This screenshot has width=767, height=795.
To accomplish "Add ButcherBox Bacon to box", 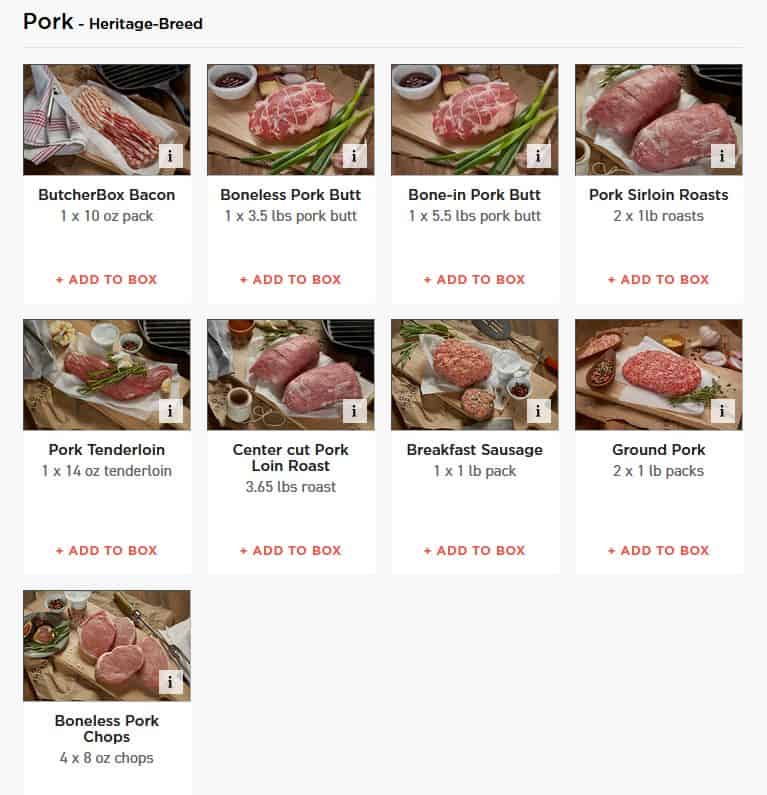I will click(x=106, y=280).
